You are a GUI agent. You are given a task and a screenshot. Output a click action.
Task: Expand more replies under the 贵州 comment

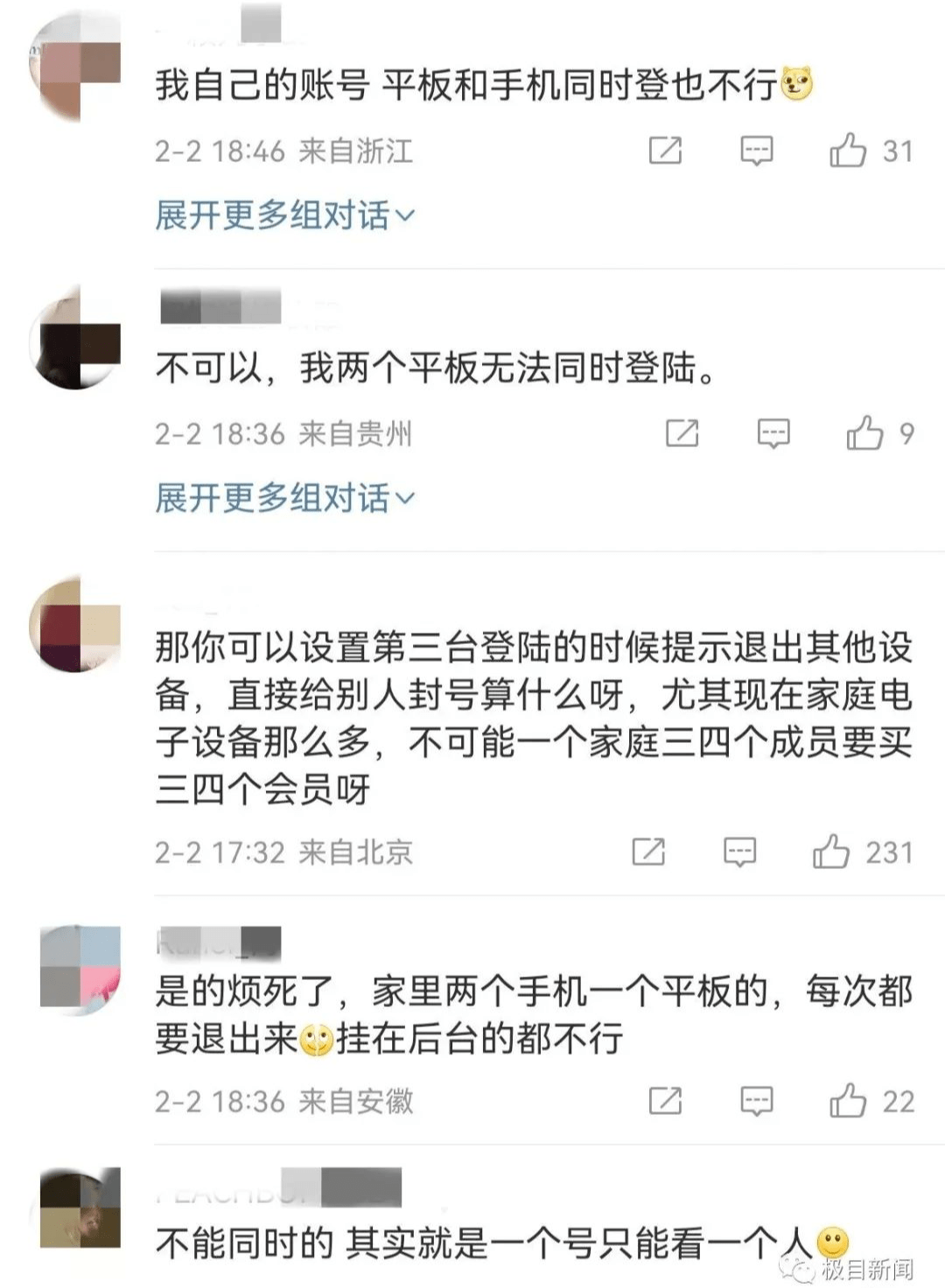(x=284, y=497)
